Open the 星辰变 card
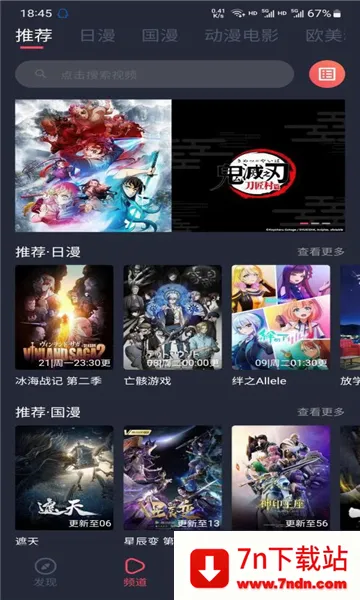The image size is (360, 600). (x=173, y=478)
